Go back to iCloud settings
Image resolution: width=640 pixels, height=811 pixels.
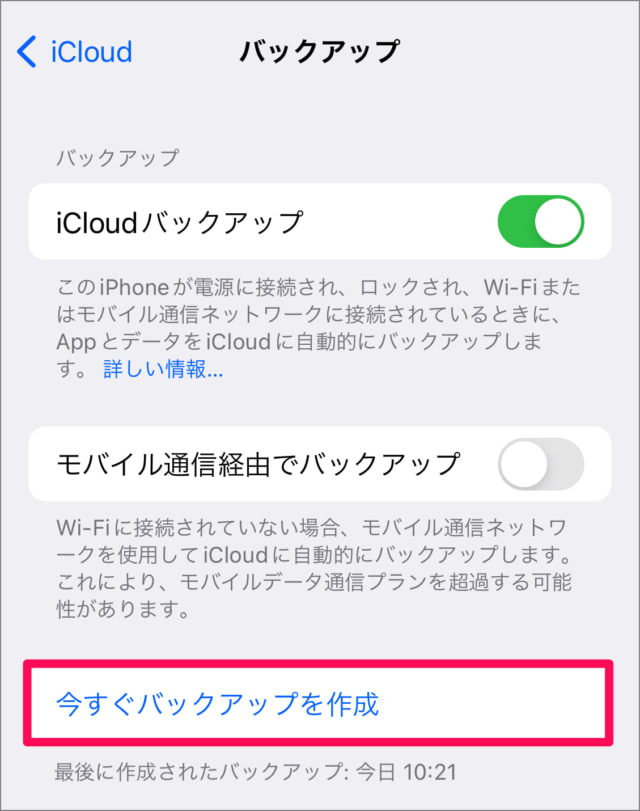(x=76, y=51)
